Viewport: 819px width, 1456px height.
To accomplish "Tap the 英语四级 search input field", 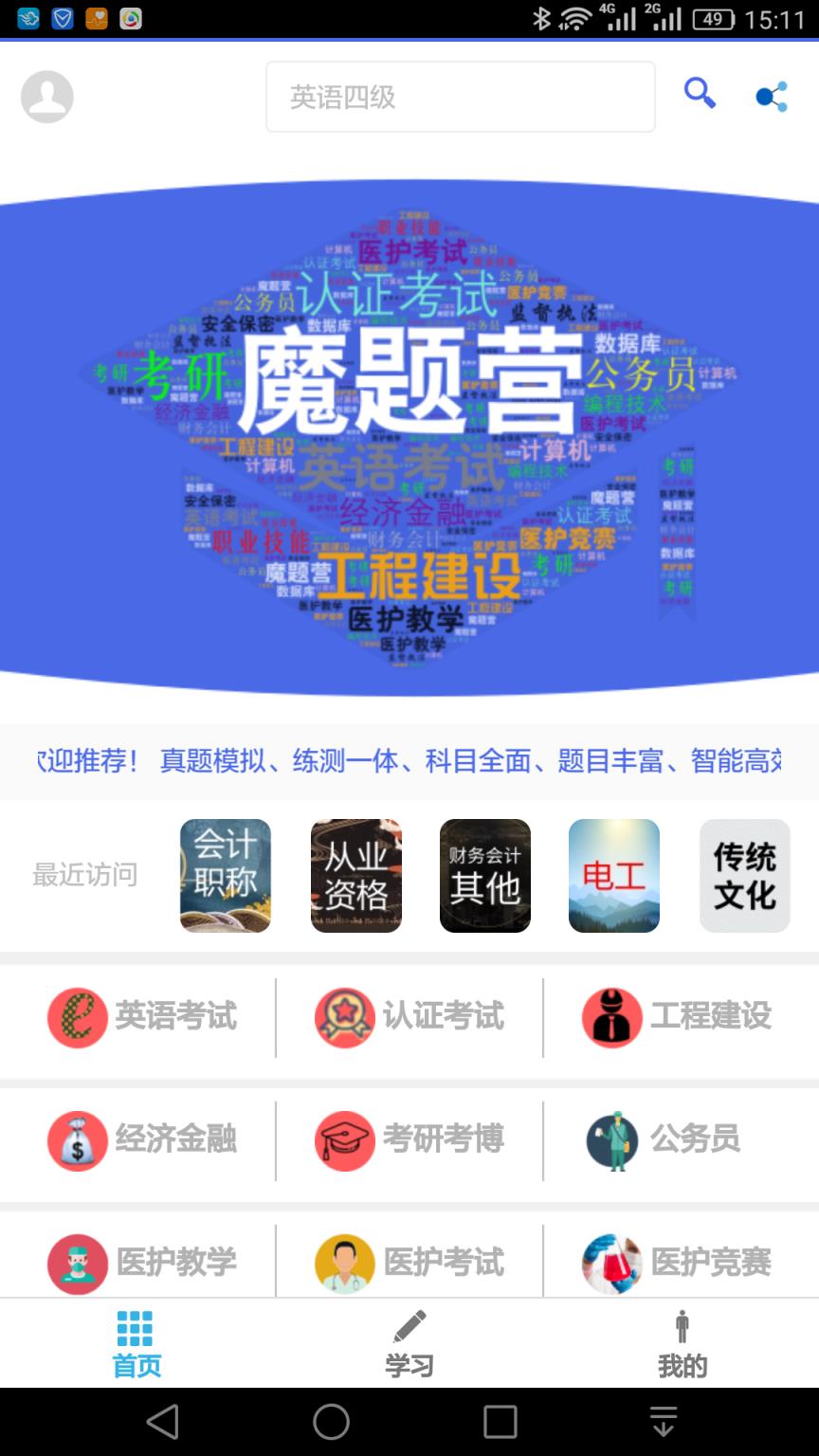I will [x=460, y=96].
